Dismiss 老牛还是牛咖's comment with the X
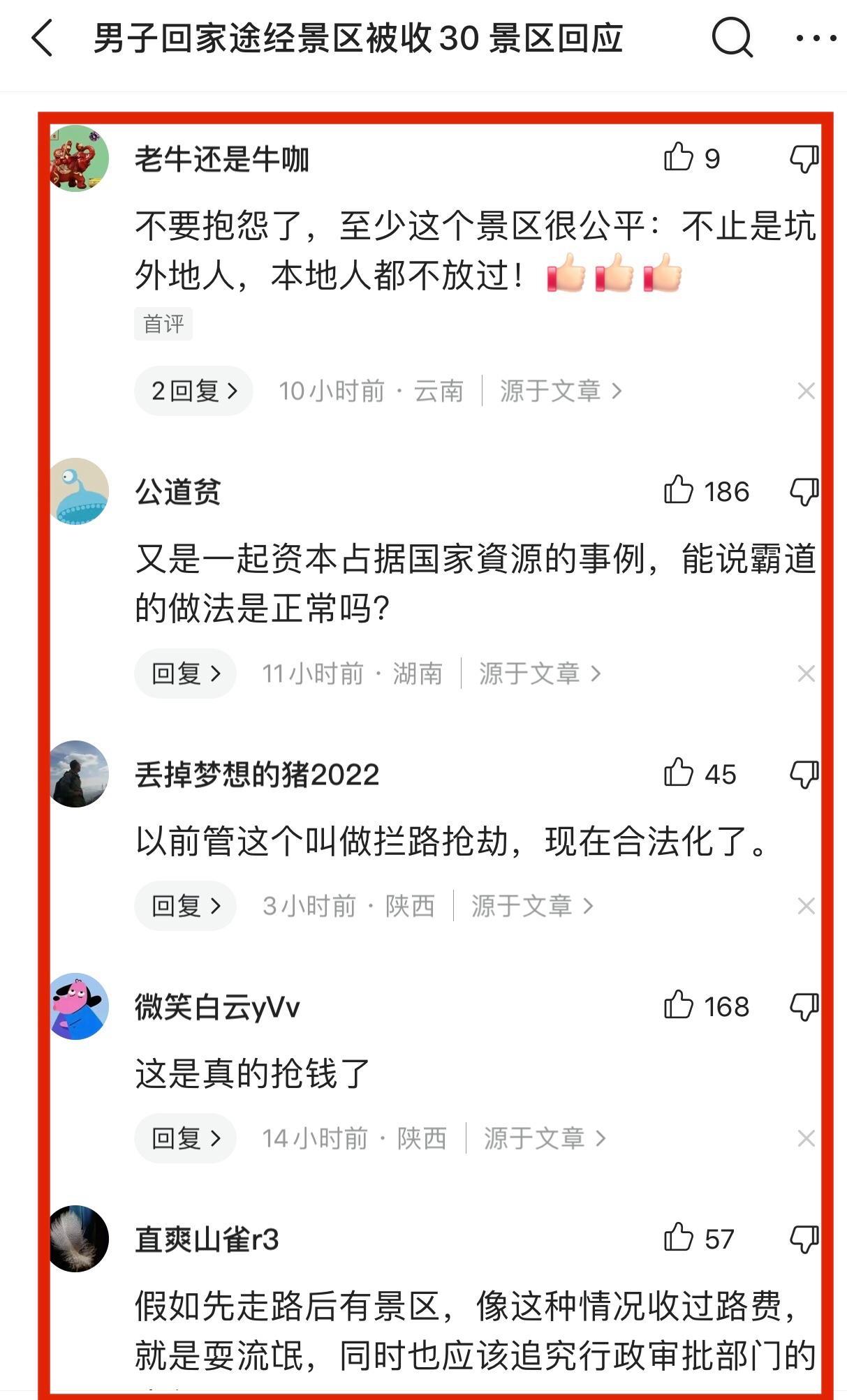Screen dimensions: 847x1400 (806, 391)
